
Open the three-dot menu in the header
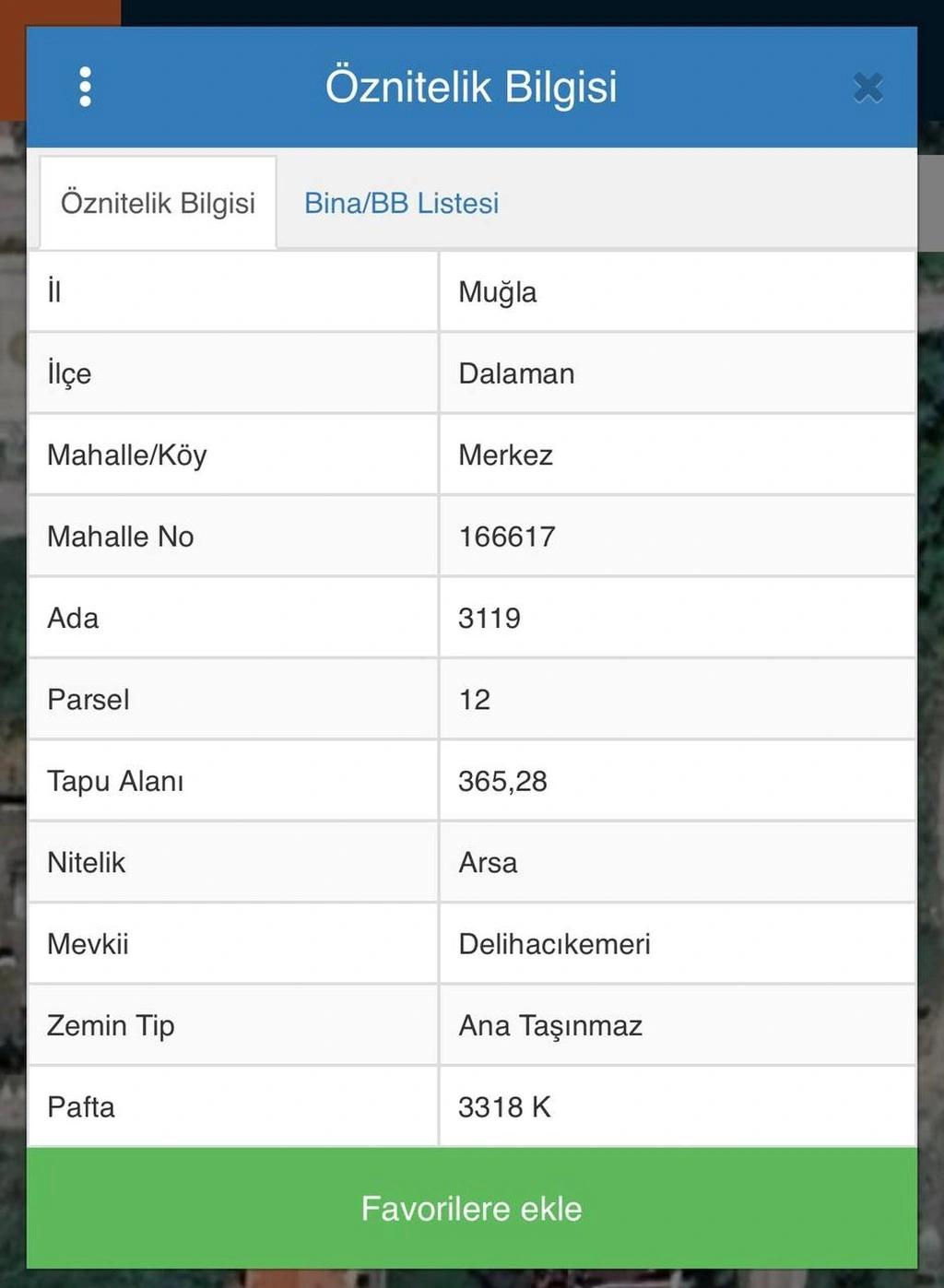click(x=85, y=87)
